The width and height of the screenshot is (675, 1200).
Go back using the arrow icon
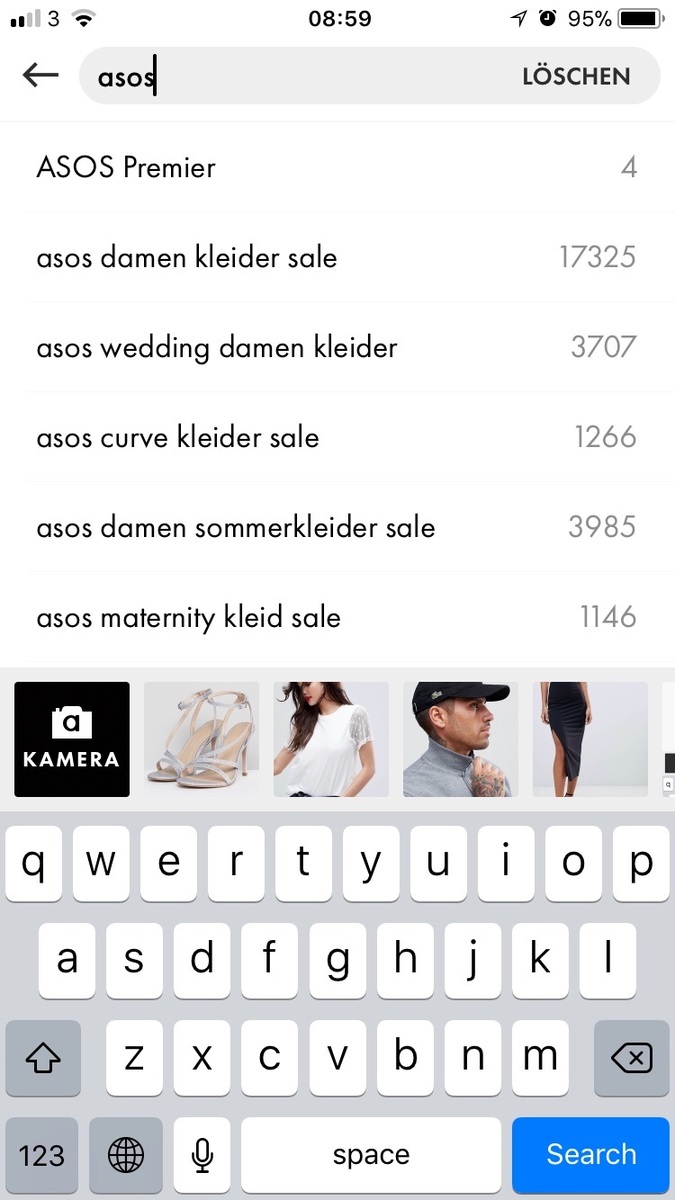point(41,75)
